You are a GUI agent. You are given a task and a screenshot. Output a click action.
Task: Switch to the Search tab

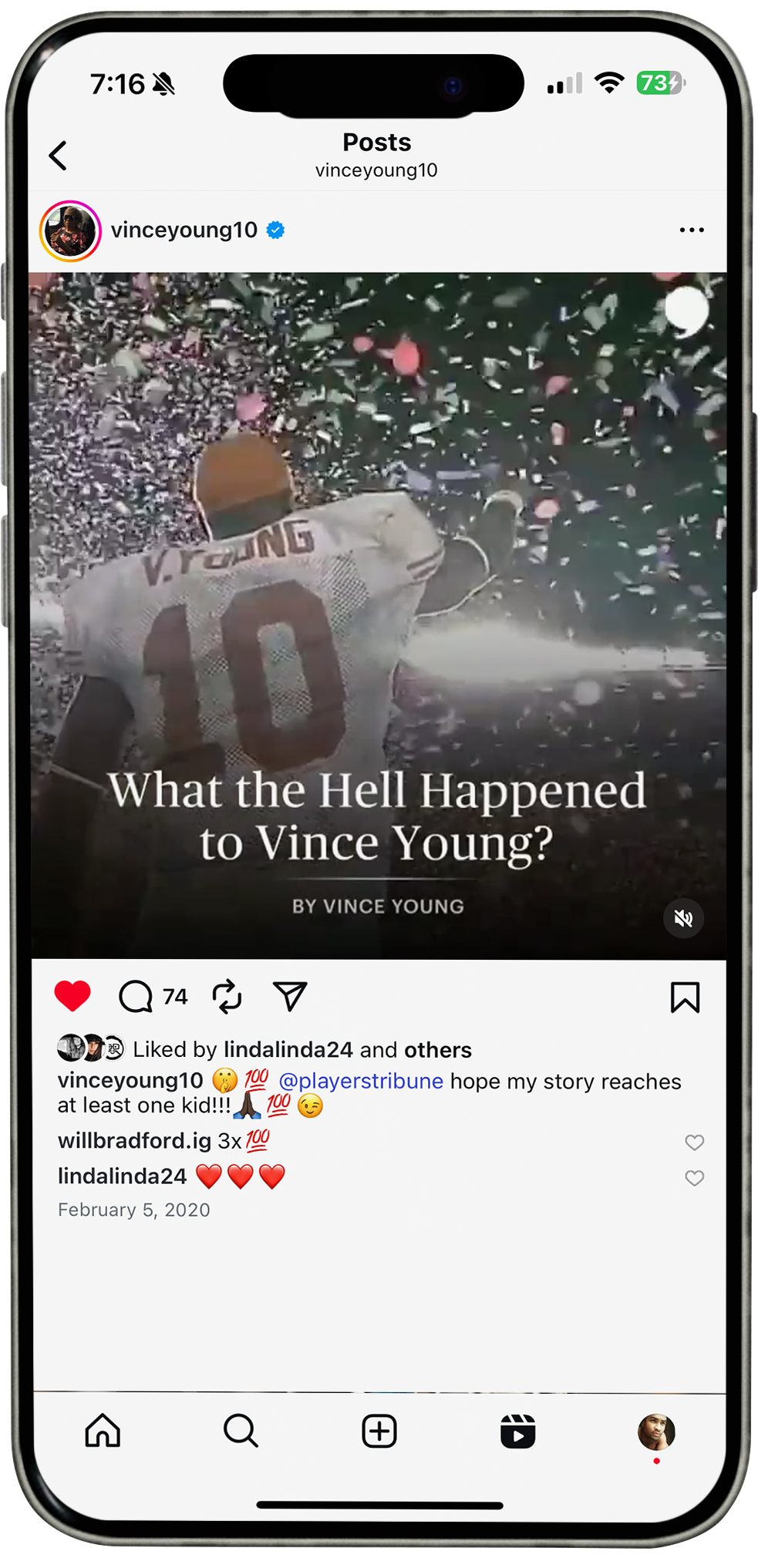point(241,1432)
